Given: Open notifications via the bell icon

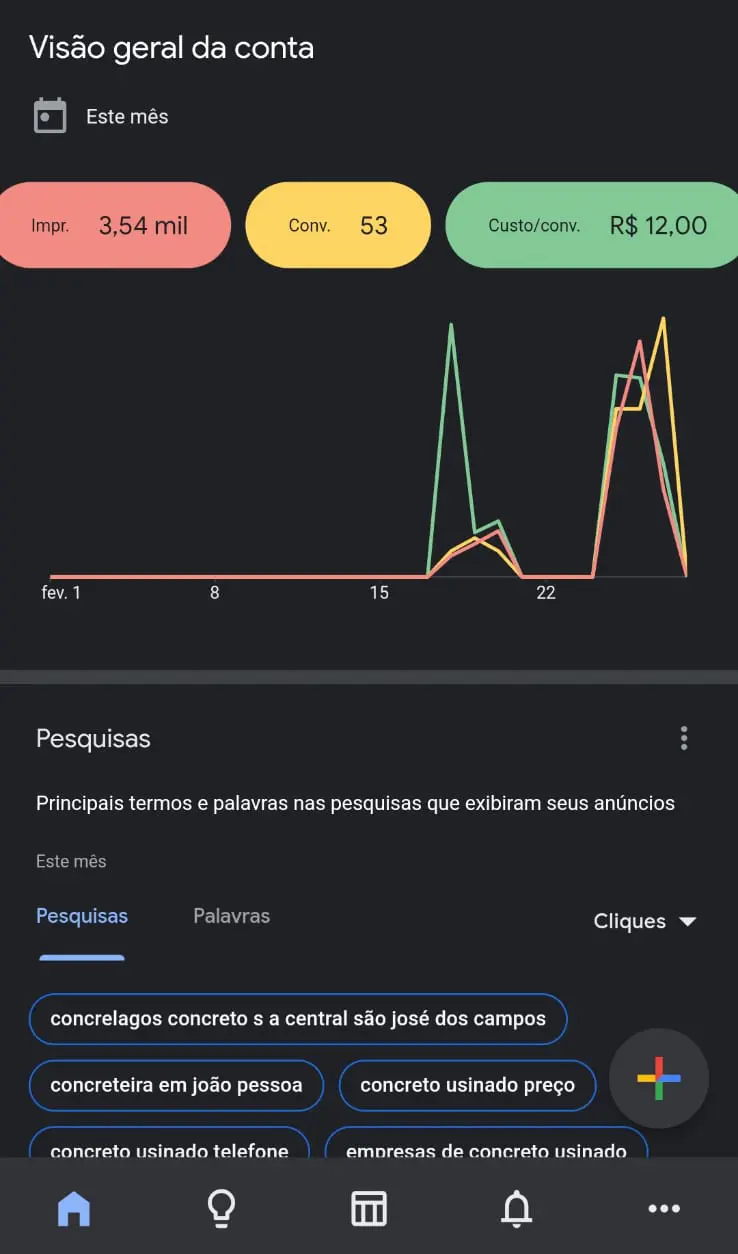Looking at the screenshot, I should coord(516,1208).
